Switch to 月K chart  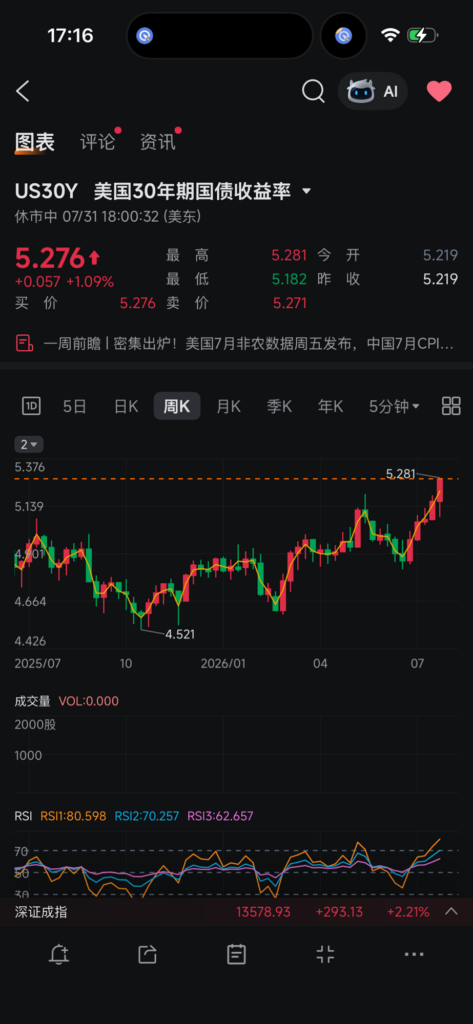[229, 406]
